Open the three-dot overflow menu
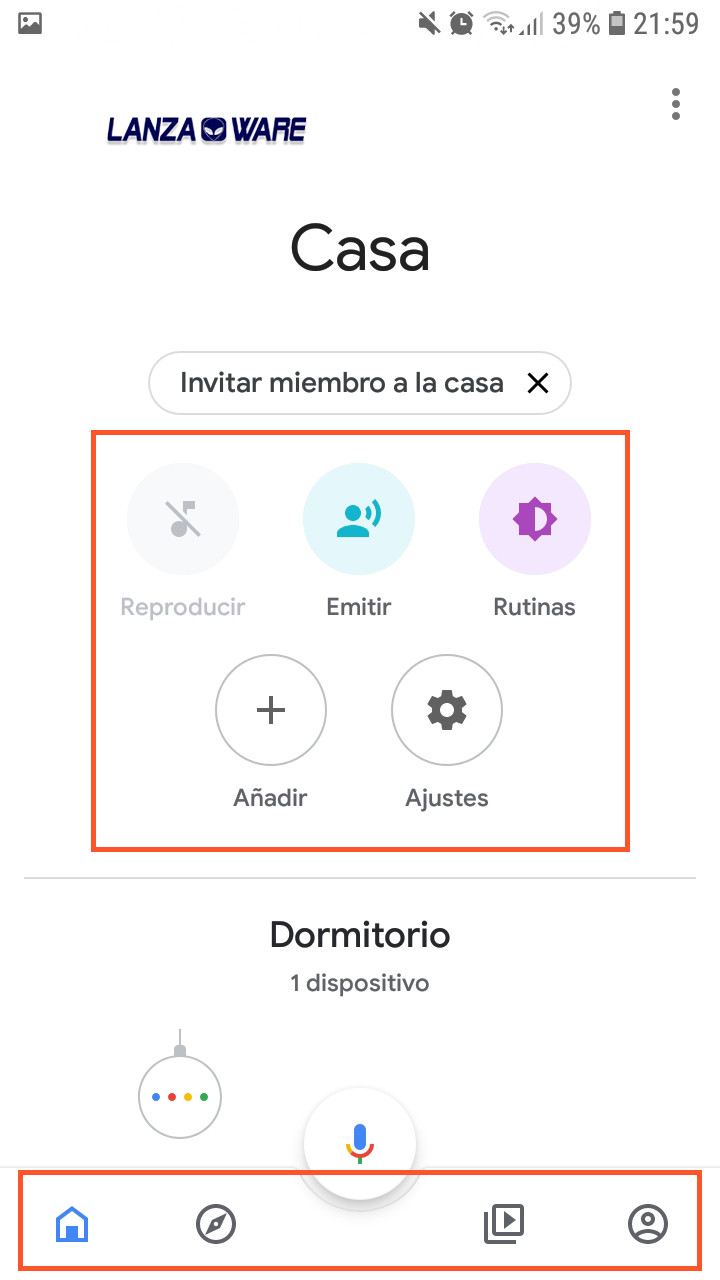 [676, 104]
